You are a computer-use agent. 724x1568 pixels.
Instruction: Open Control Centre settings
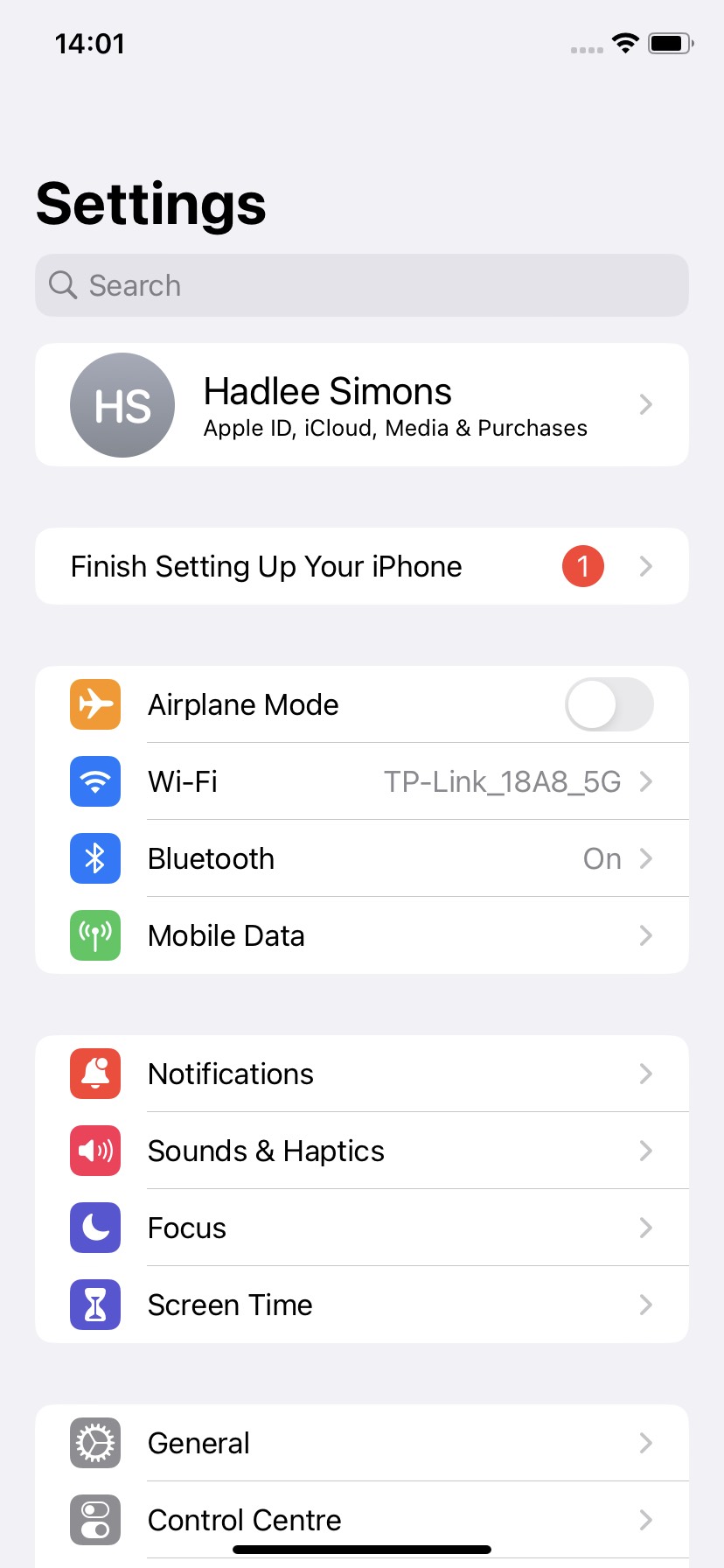[361, 1518]
